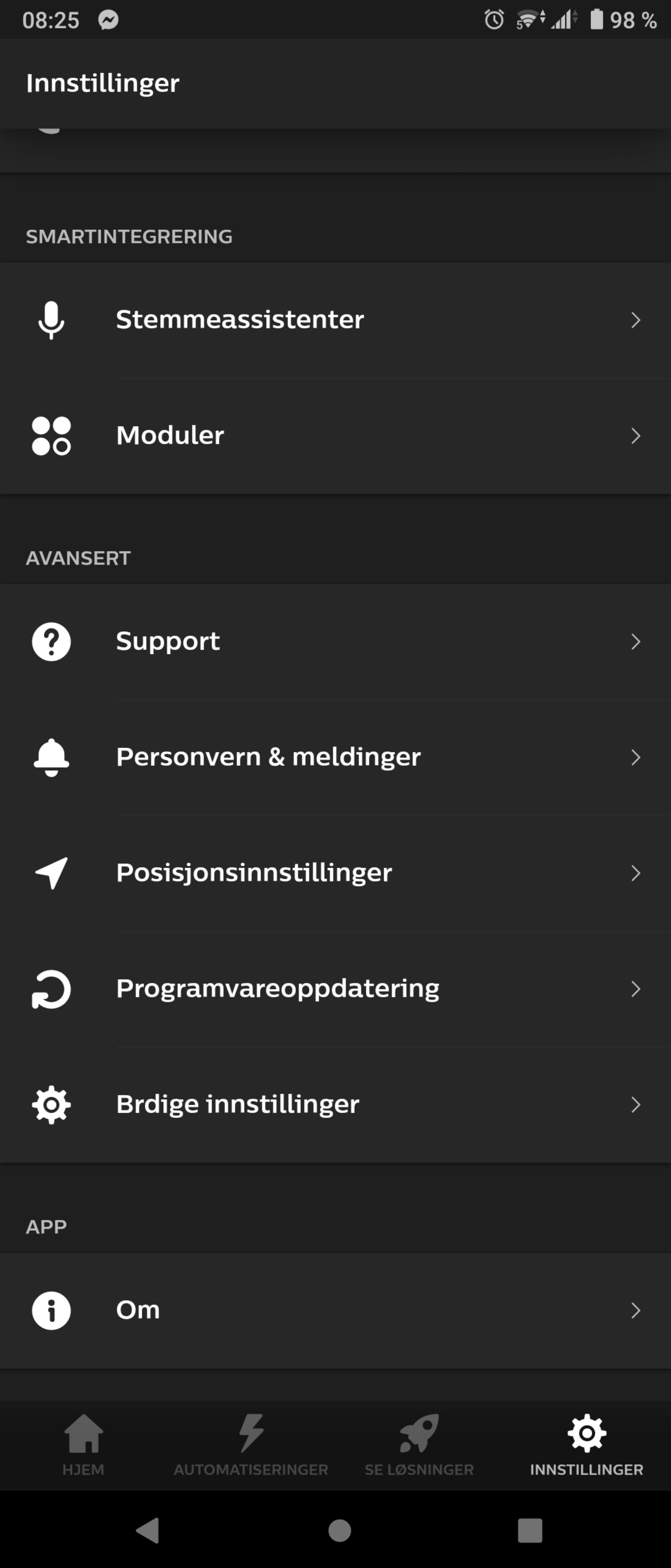
Task: Switch to the Hjem tab
Action: coord(83,1444)
